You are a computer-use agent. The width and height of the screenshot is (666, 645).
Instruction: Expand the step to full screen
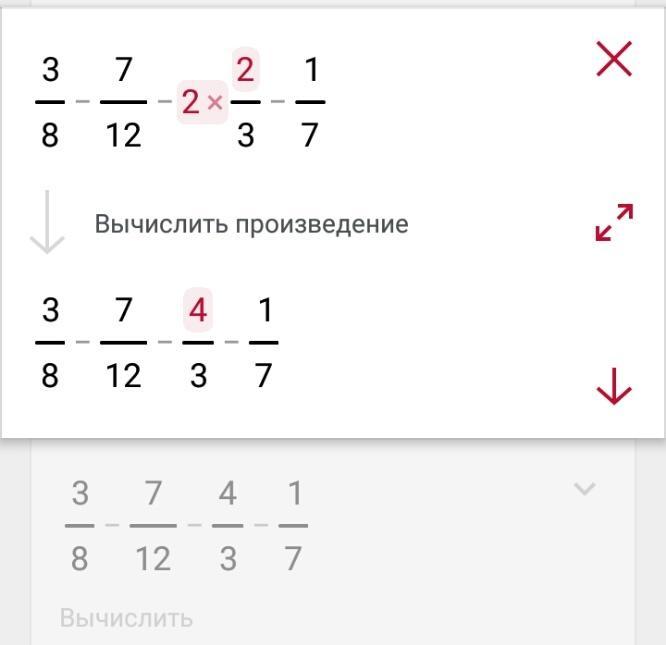614,223
